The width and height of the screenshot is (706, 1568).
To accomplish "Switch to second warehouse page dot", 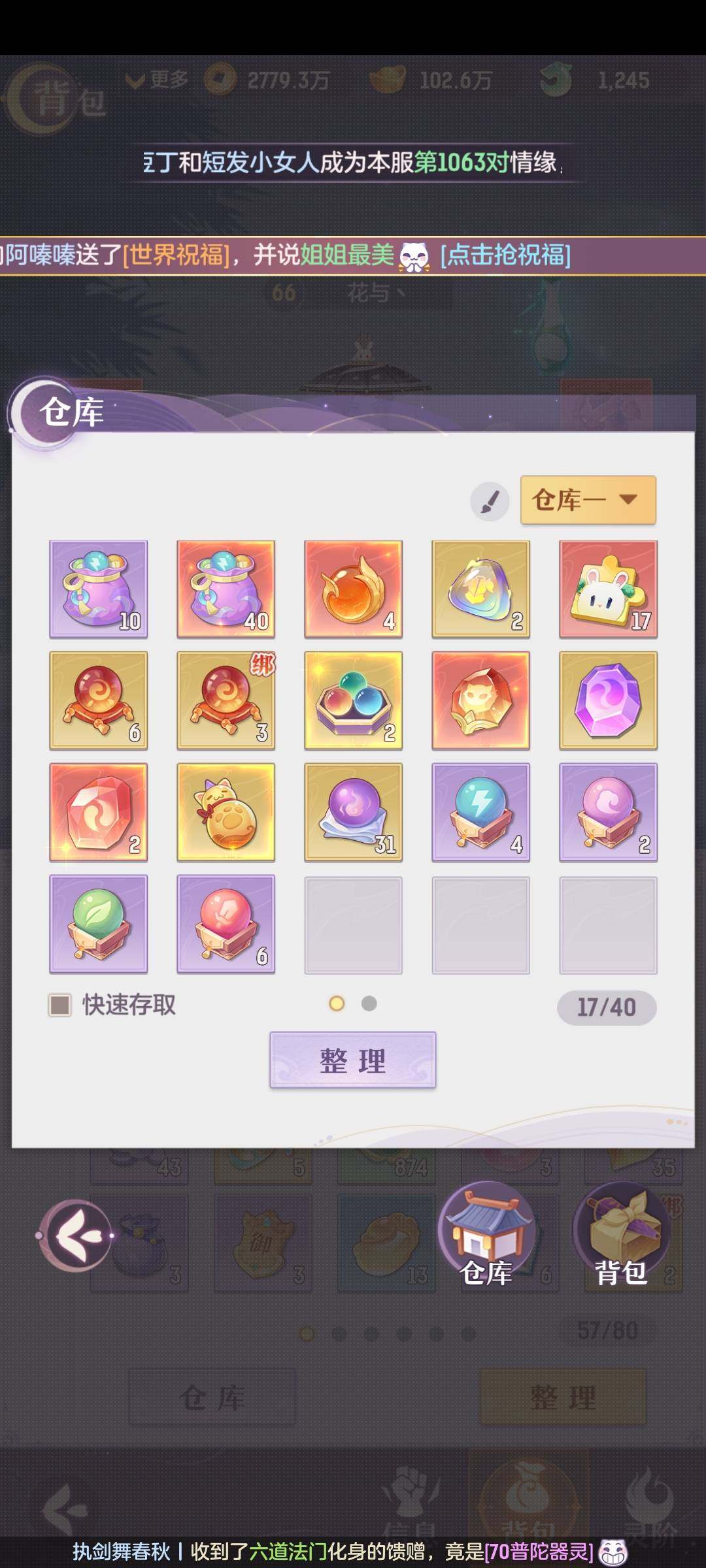I will pyautogui.click(x=369, y=1004).
